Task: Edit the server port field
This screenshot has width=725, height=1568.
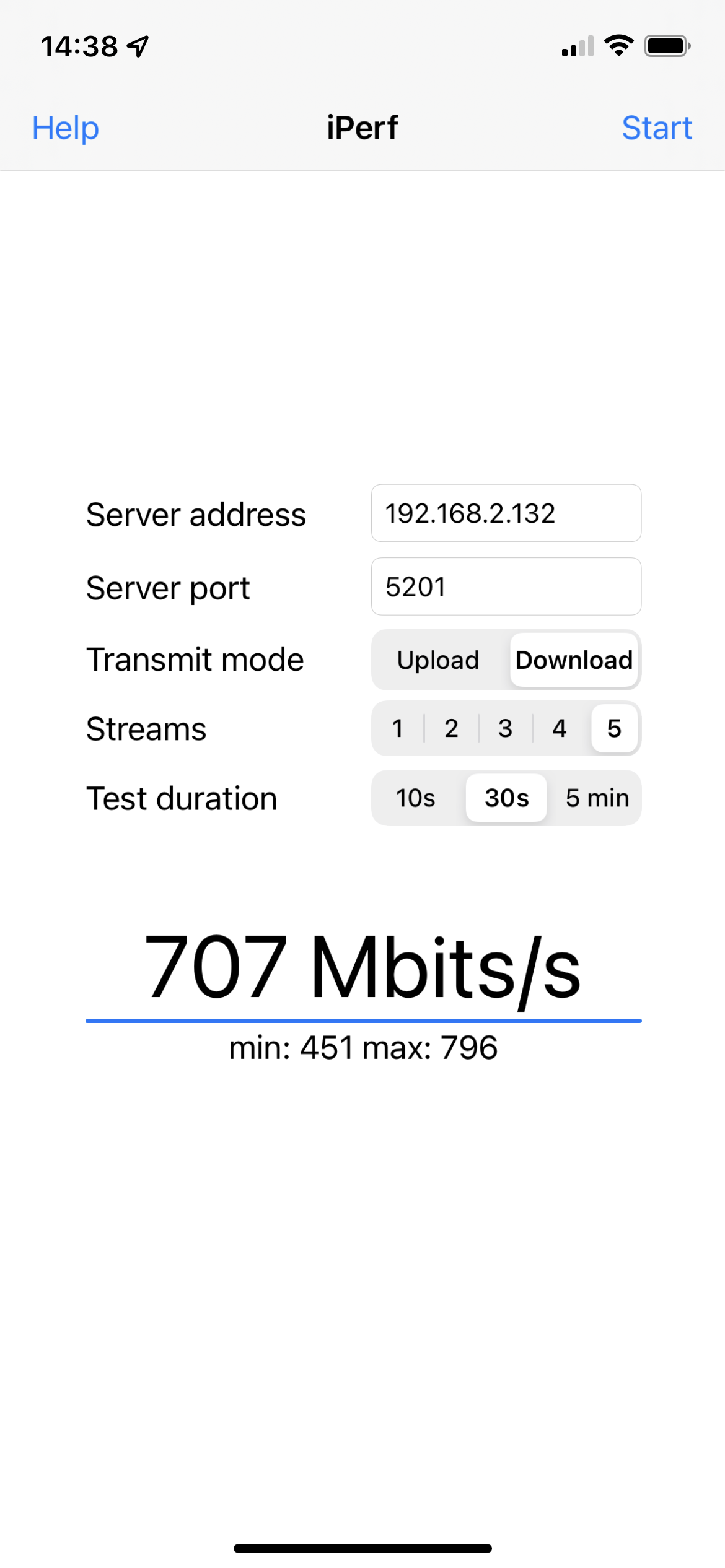Action: (x=506, y=586)
